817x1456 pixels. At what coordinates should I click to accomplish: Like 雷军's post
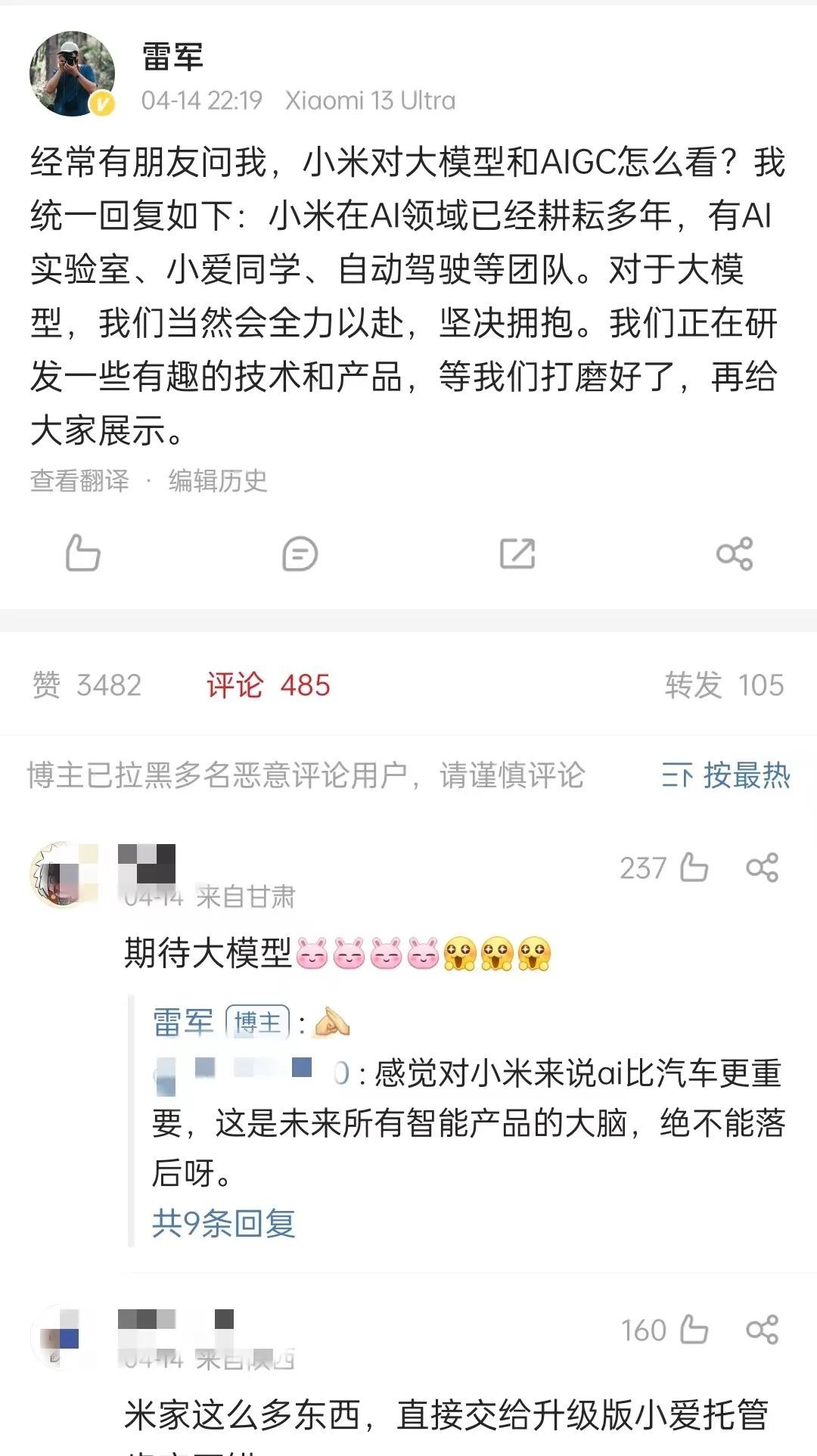point(82,553)
